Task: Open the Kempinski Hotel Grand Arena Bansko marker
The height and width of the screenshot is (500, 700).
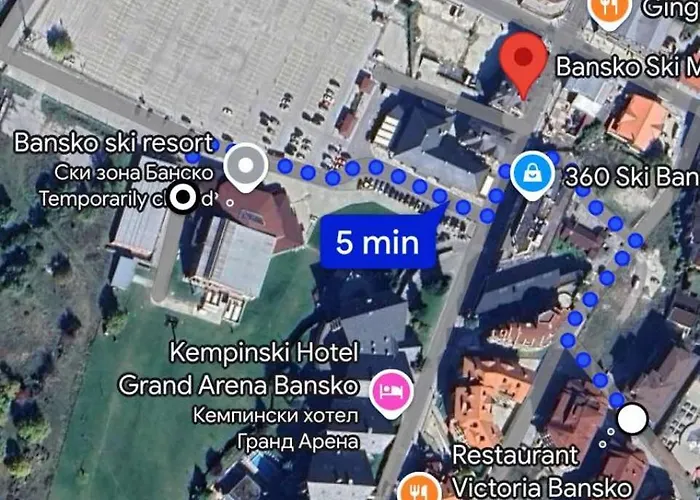Action: point(386,388)
